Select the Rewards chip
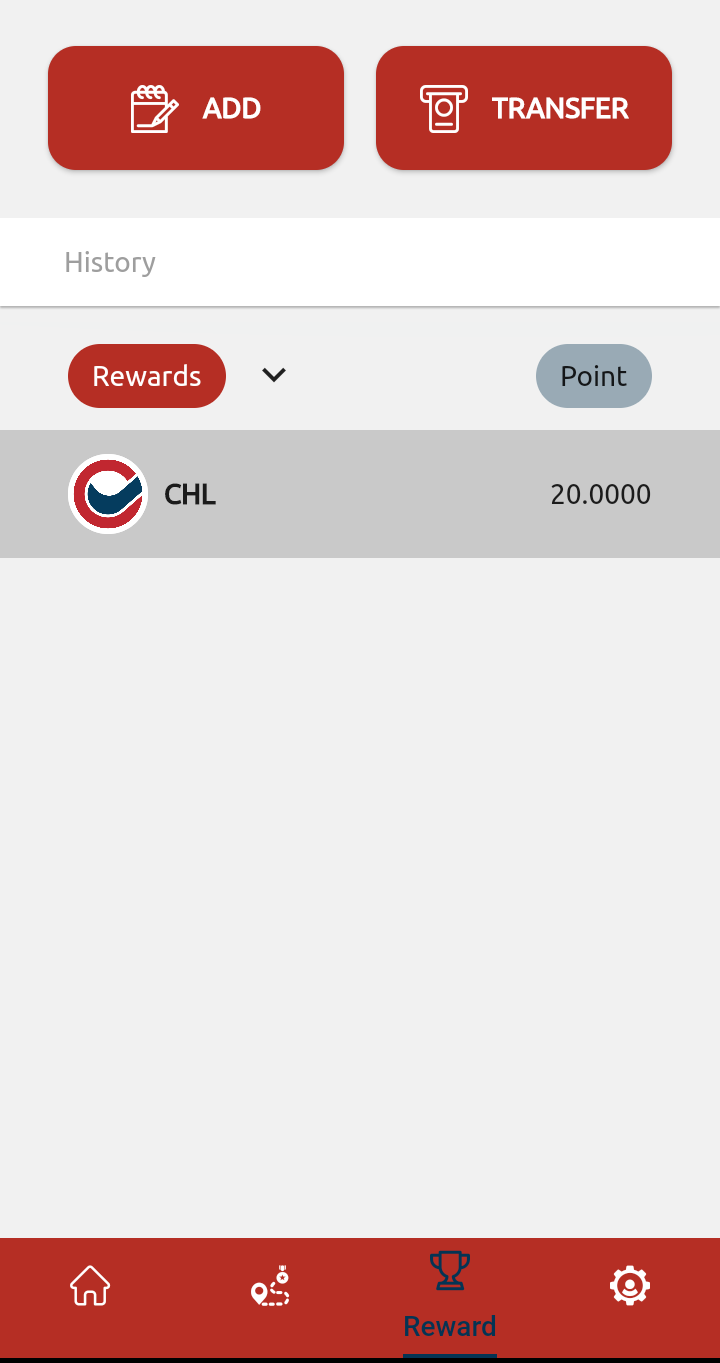This screenshot has height=1363, width=720. coord(147,376)
